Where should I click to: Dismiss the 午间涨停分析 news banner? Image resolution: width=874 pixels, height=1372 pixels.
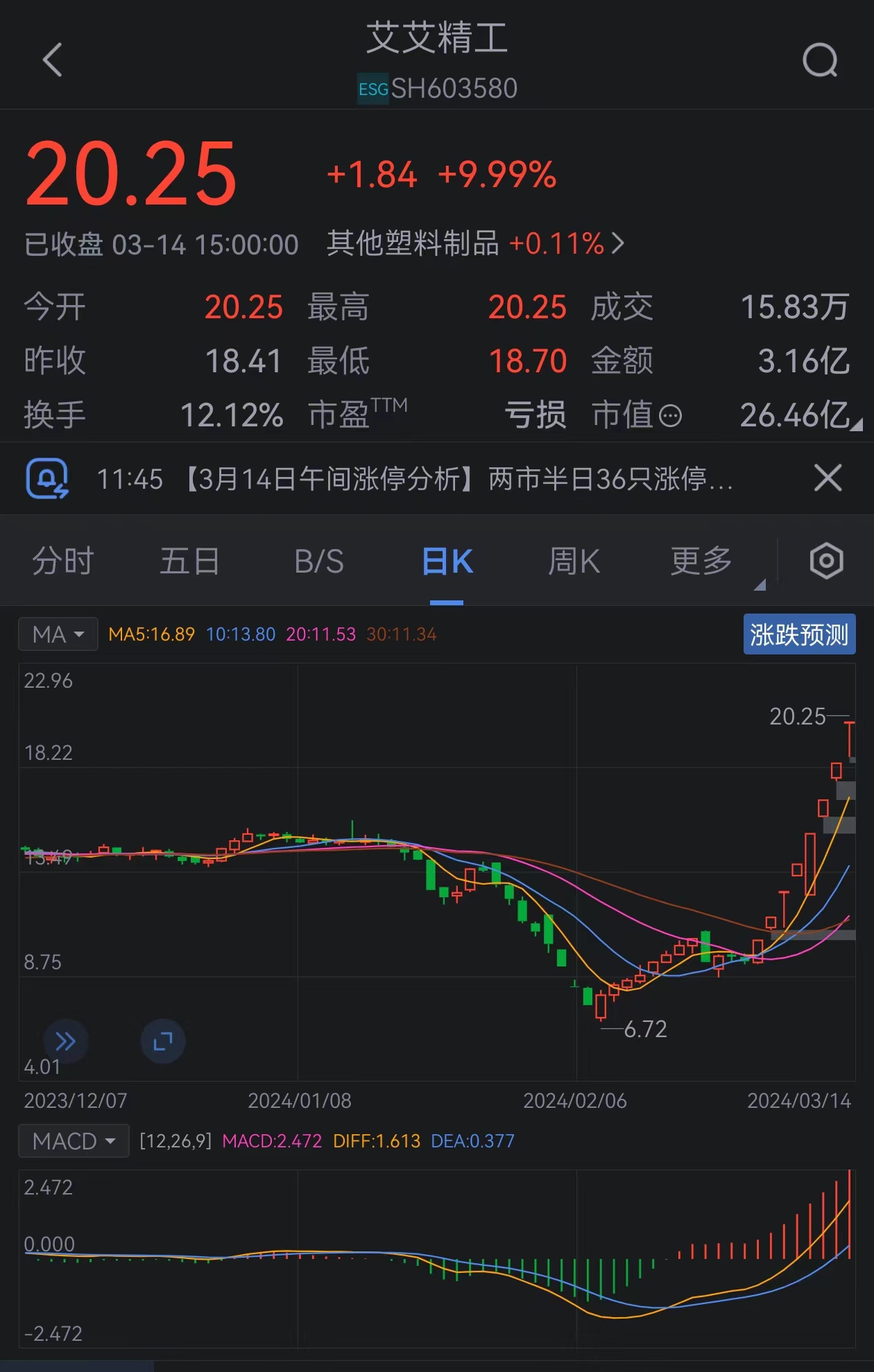[828, 478]
